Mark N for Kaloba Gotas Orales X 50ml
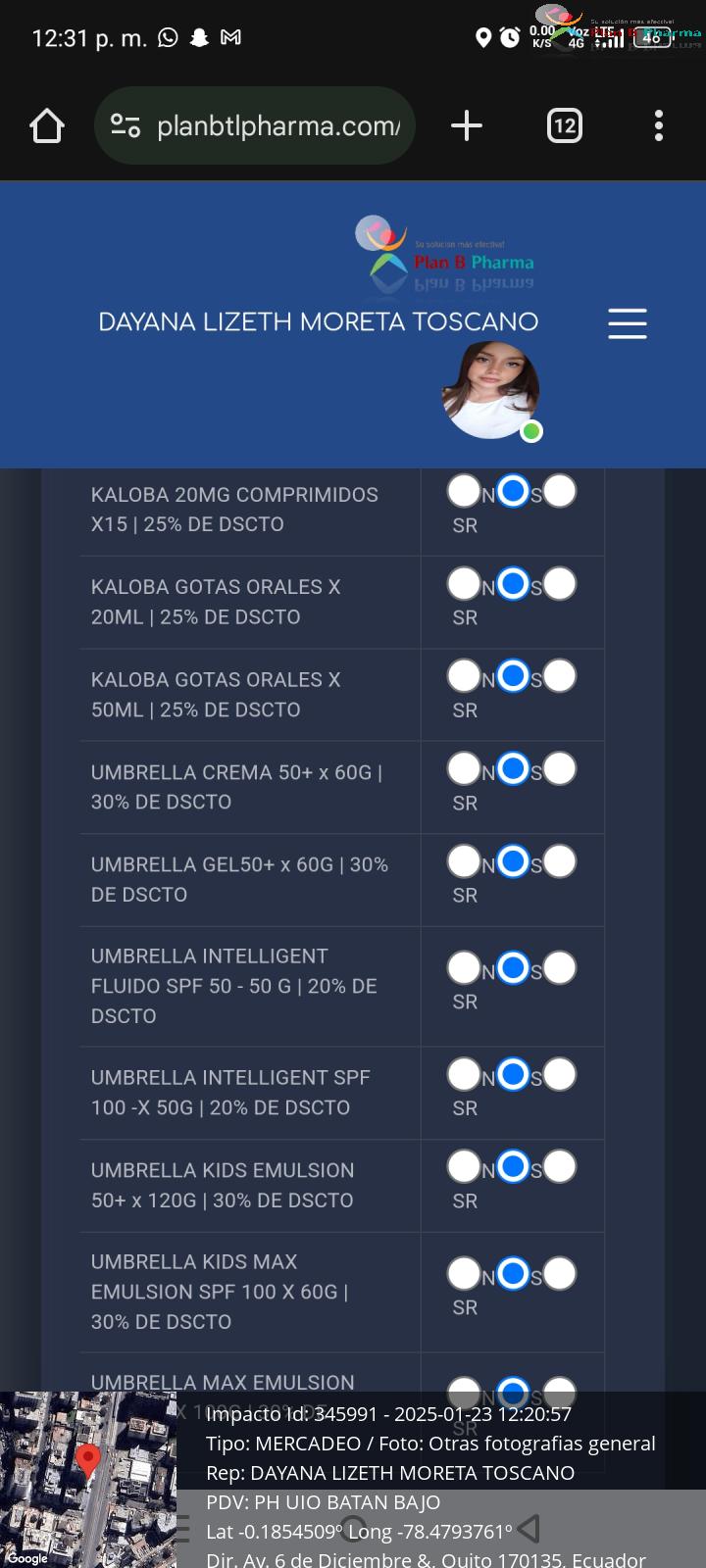 pos(464,676)
